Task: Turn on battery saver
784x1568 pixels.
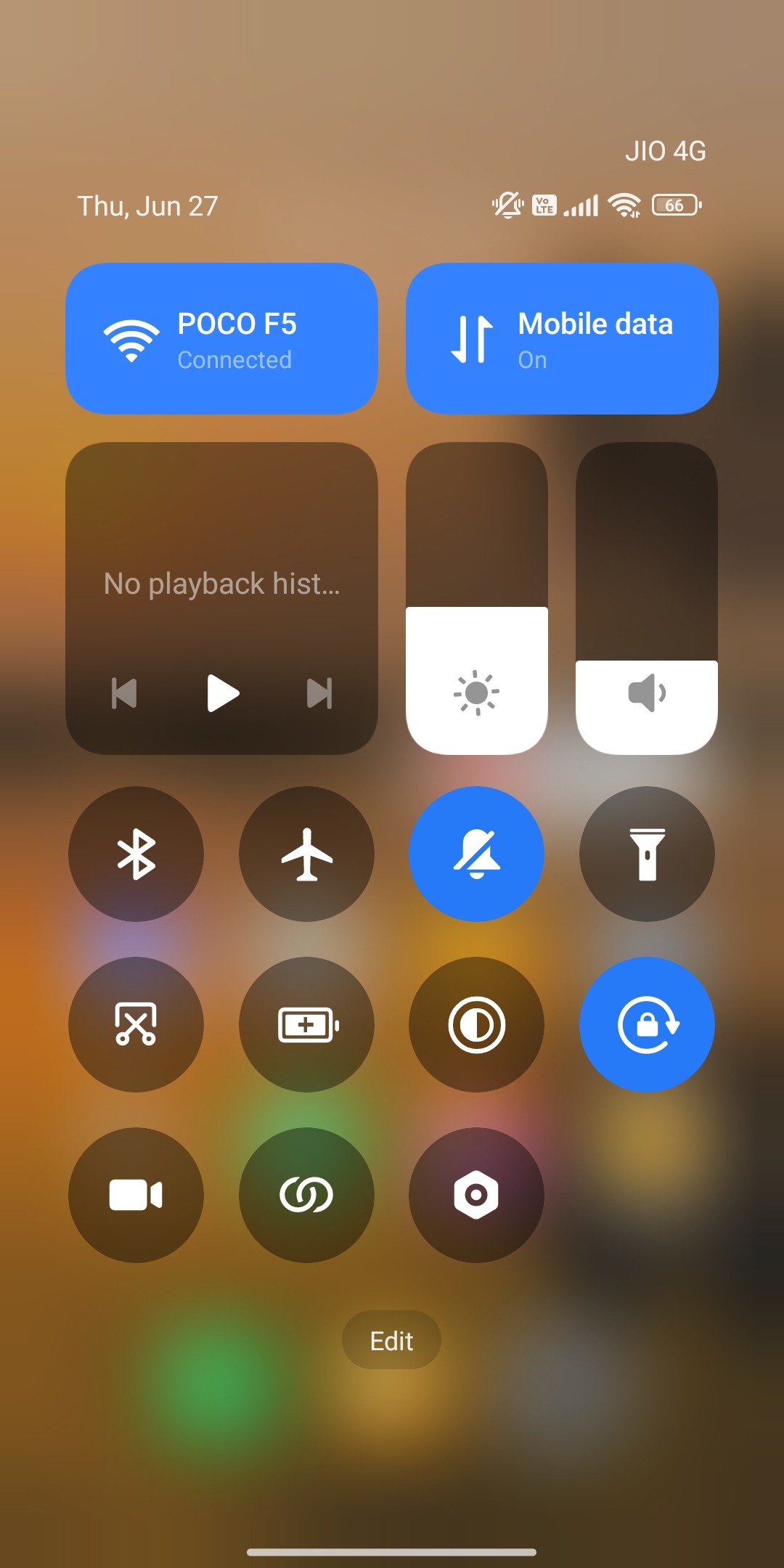Action: pyautogui.click(x=306, y=1024)
